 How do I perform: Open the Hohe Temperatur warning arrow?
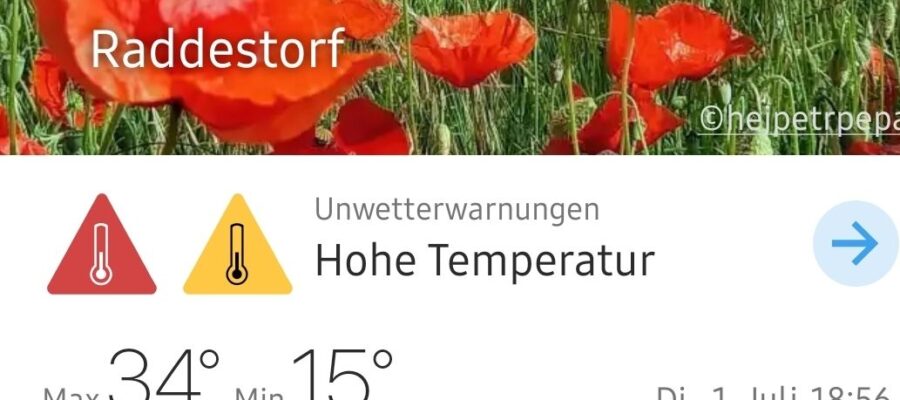(x=855, y=244)
